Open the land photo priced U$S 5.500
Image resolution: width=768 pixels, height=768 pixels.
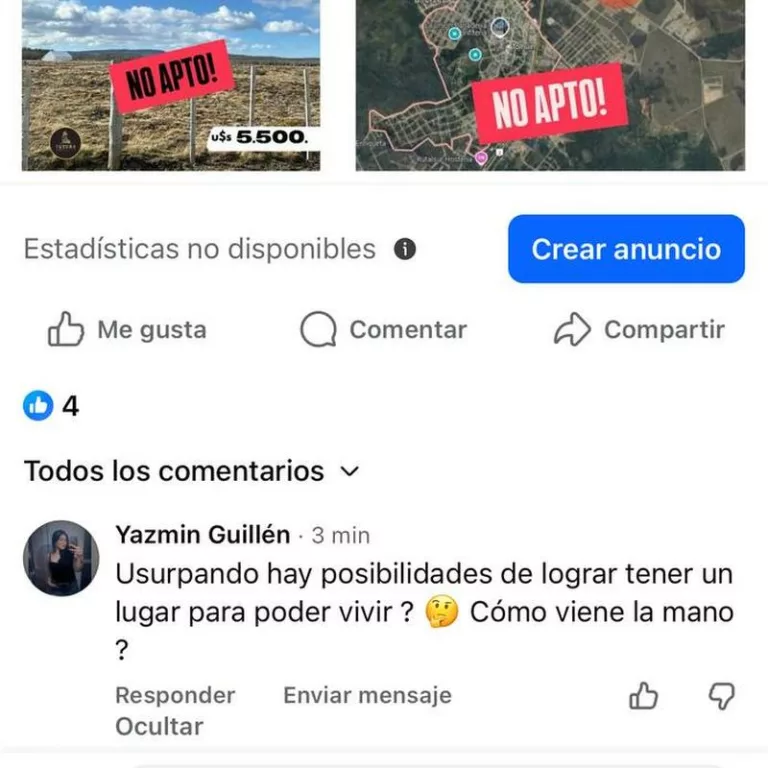(171, 85)
